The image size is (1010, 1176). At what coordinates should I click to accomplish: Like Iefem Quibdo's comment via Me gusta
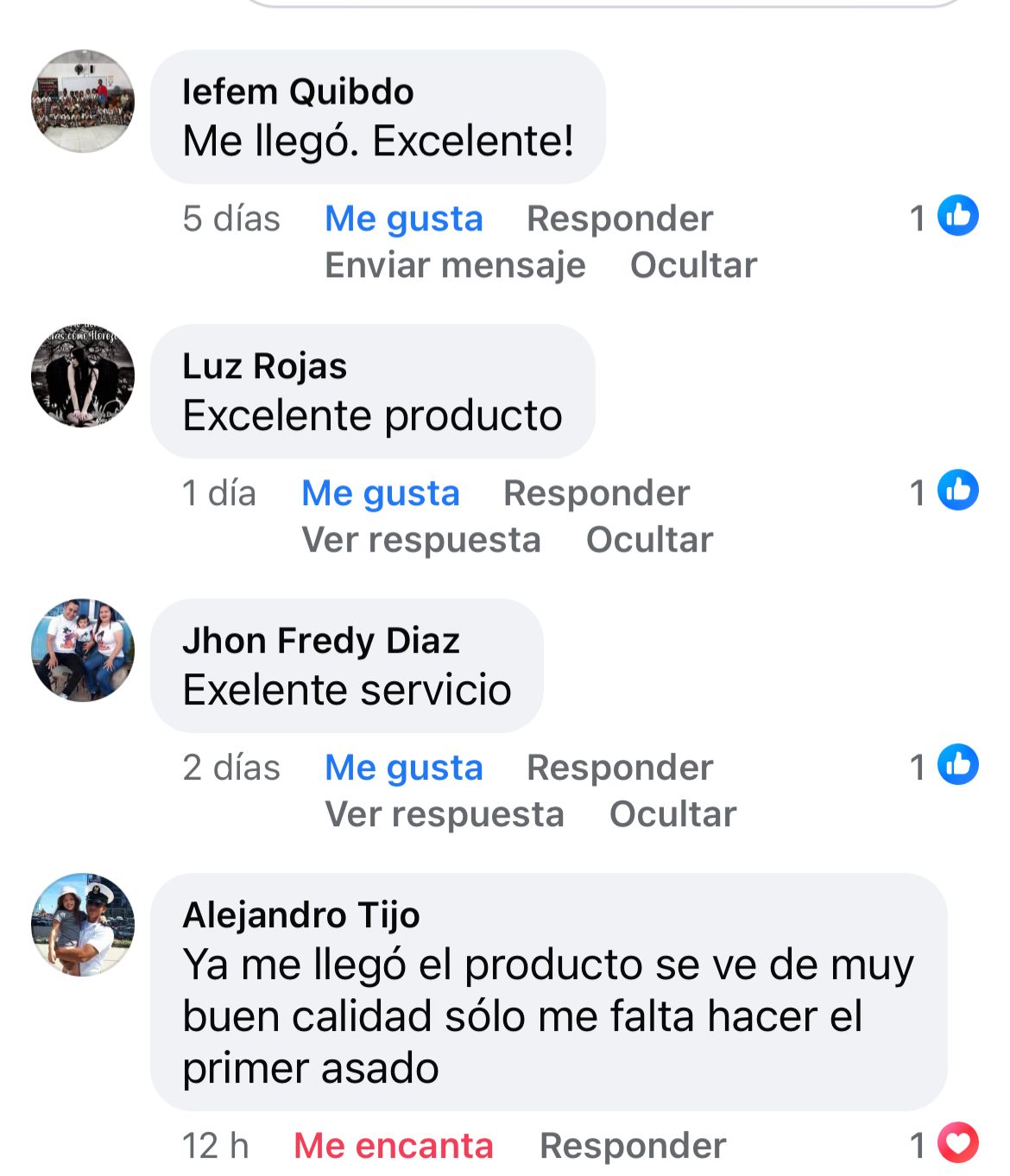403,218
